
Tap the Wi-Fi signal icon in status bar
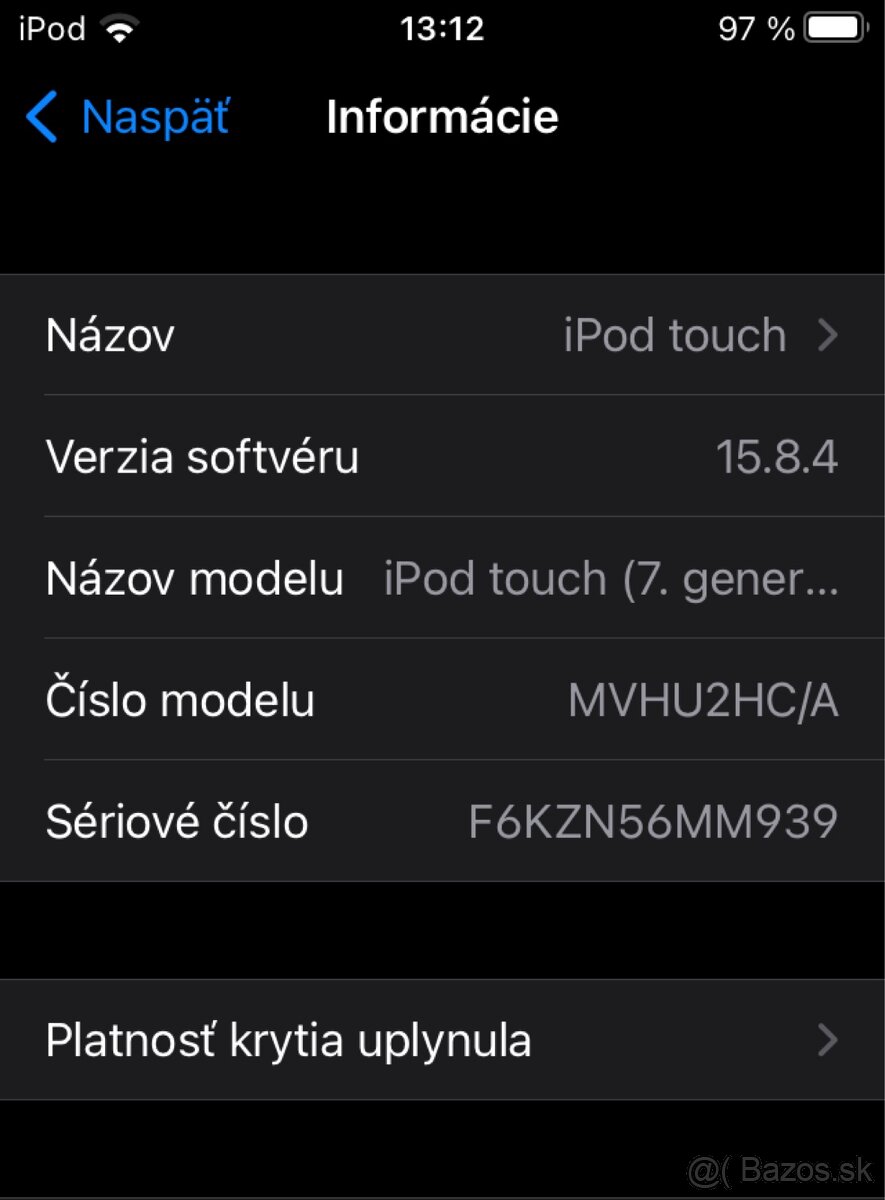117,27
